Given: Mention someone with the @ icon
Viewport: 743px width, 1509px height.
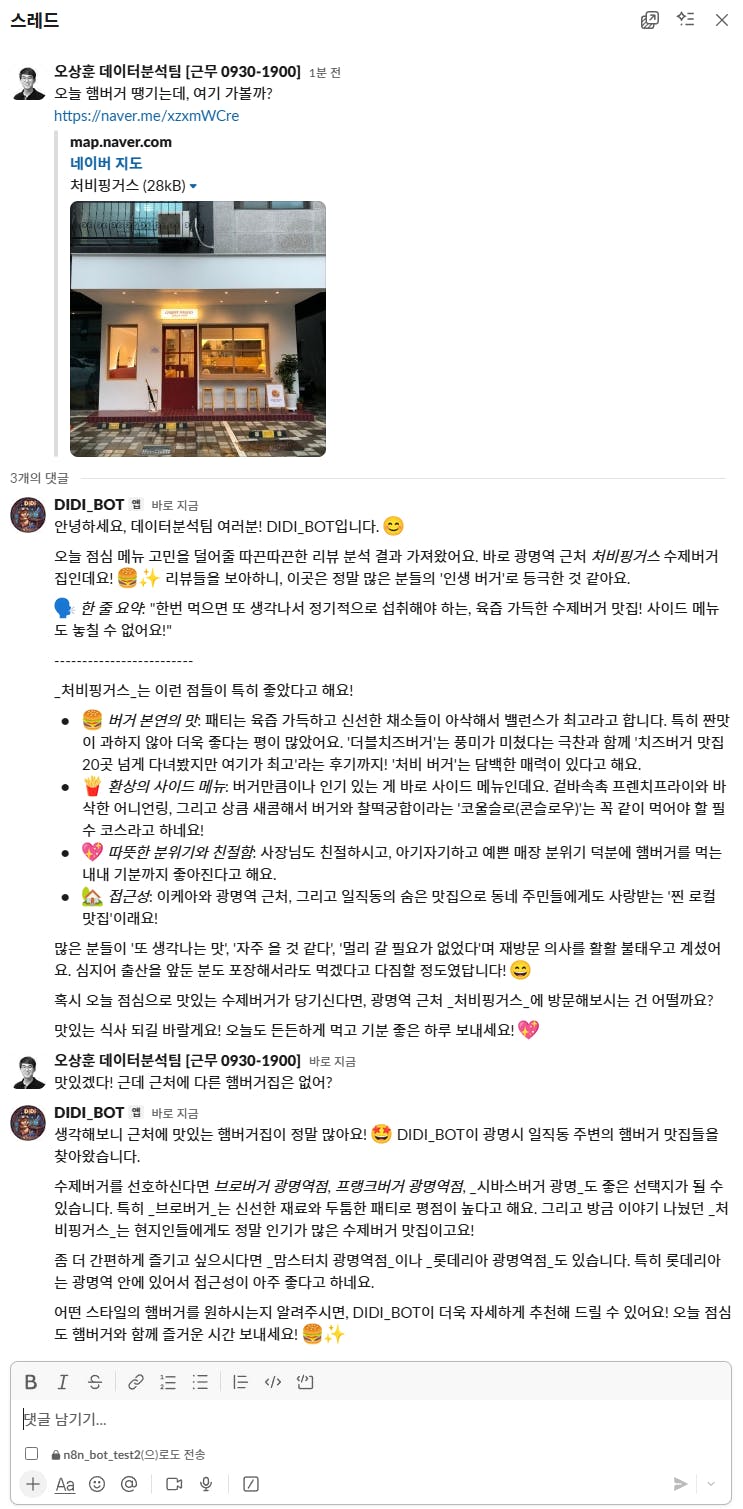Looking at the screenshot, I should click(129, 1484).
